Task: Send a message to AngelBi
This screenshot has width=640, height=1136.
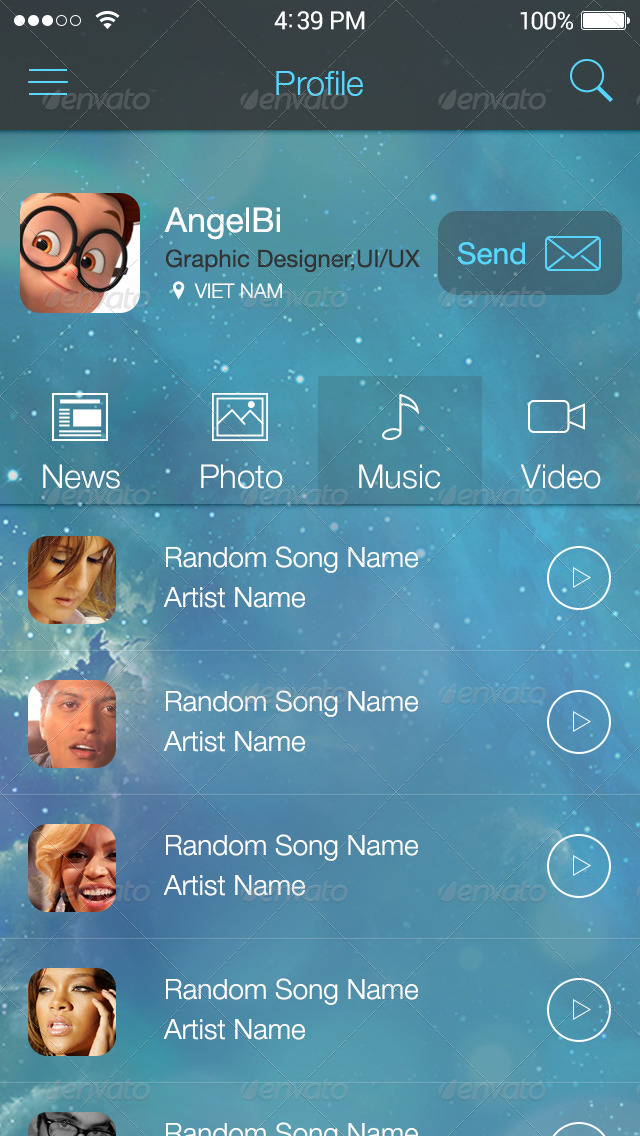Action: point(529,253)
